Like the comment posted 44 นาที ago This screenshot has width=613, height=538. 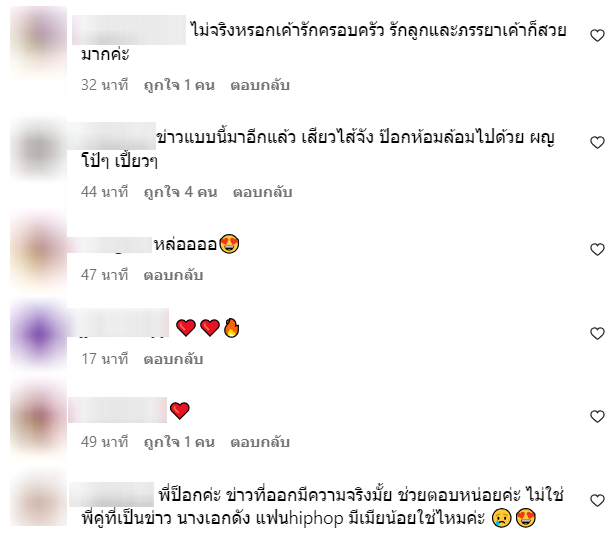[597, 143]
